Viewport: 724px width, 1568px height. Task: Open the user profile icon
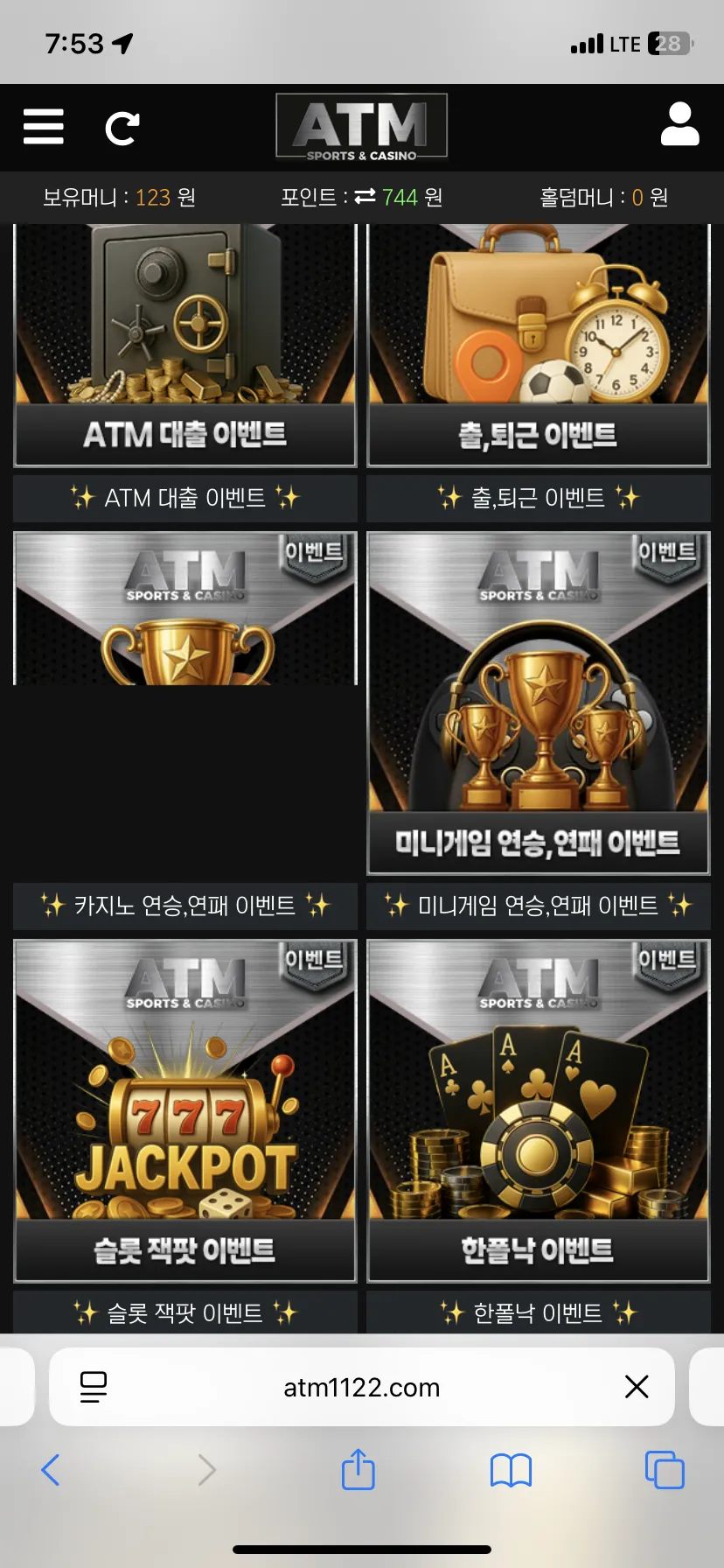pos(679,123)
